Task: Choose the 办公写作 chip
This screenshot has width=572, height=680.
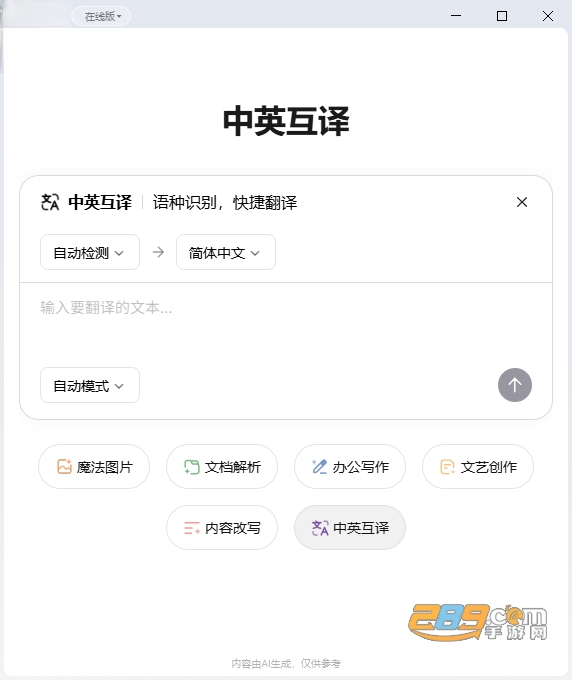Action: tap(350, 467)
